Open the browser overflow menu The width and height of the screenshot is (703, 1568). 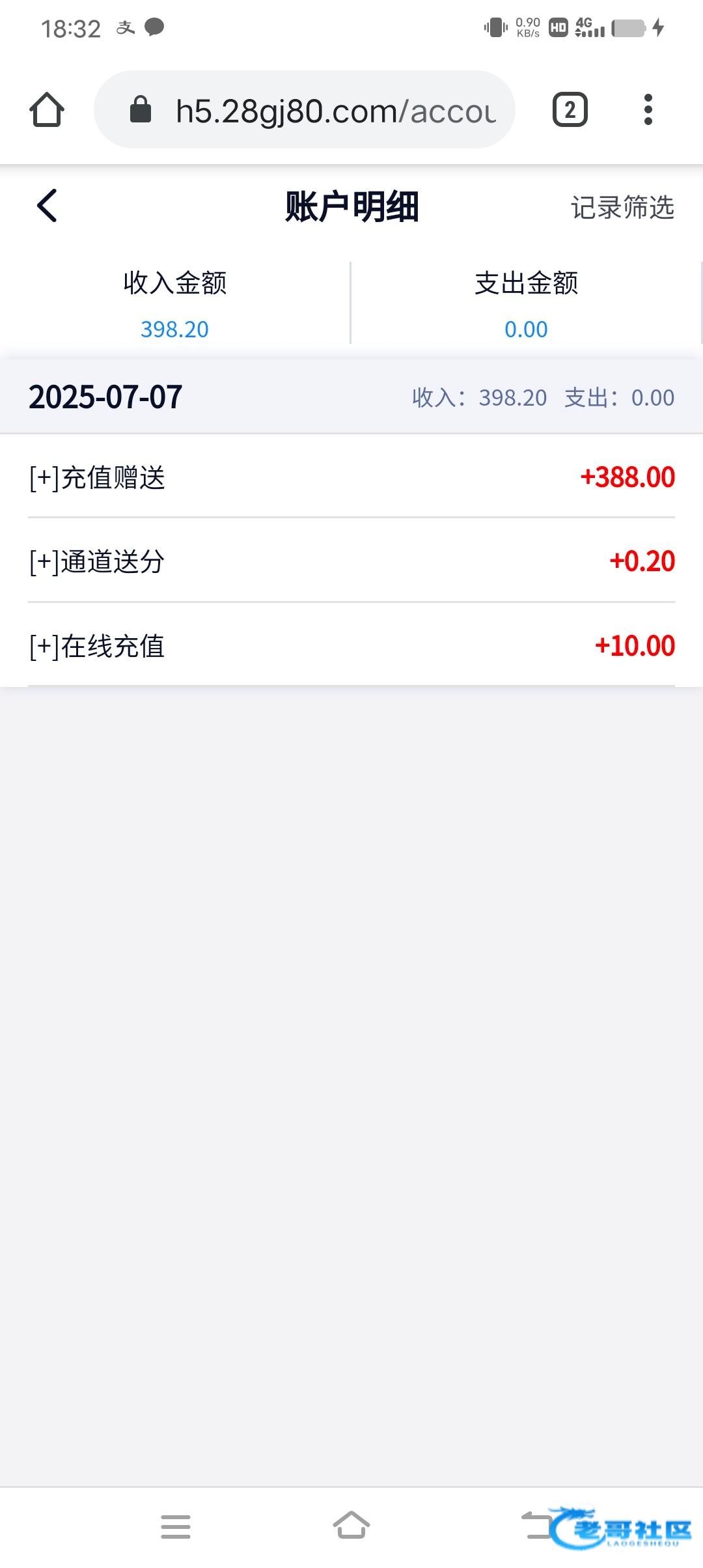pos(647,109)
